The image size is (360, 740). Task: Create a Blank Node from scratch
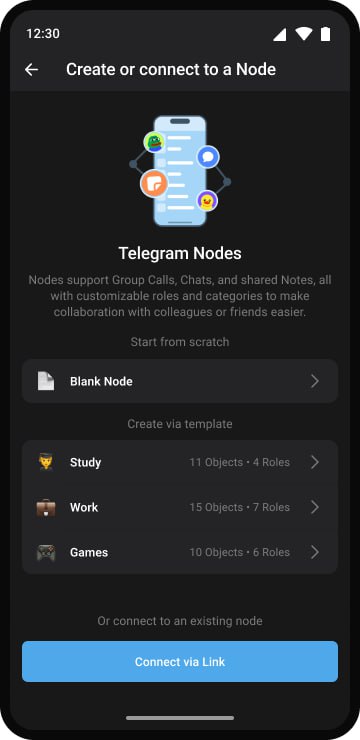[180, 381]
